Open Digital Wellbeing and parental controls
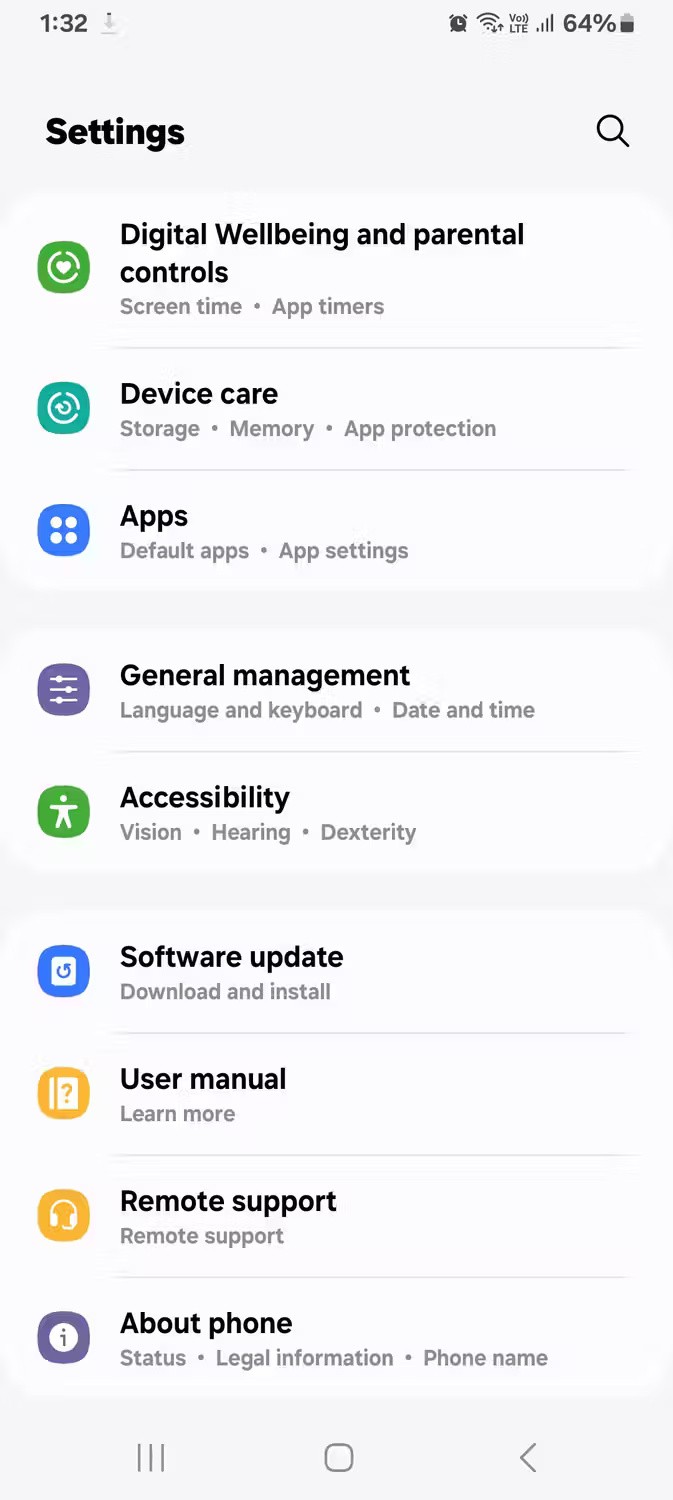Screen dimensions: 673x1500 click(x=320, y=268)
